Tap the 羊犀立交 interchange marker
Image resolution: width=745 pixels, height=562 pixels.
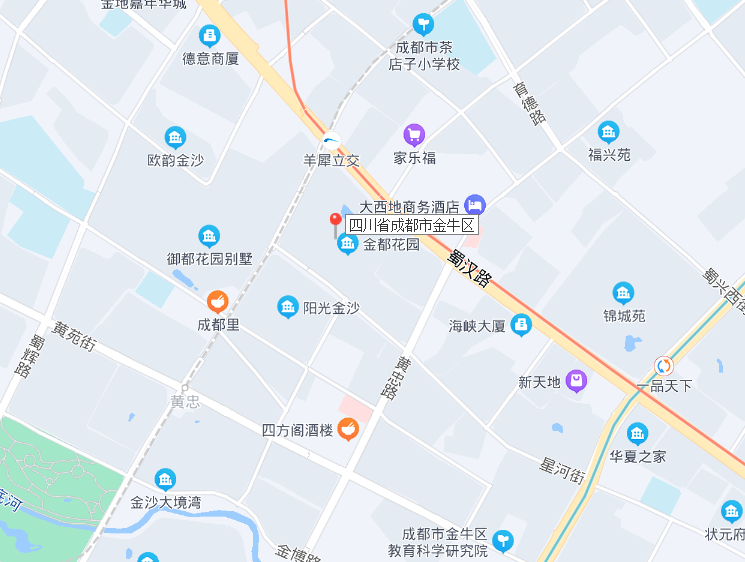(x=331, y=139)
